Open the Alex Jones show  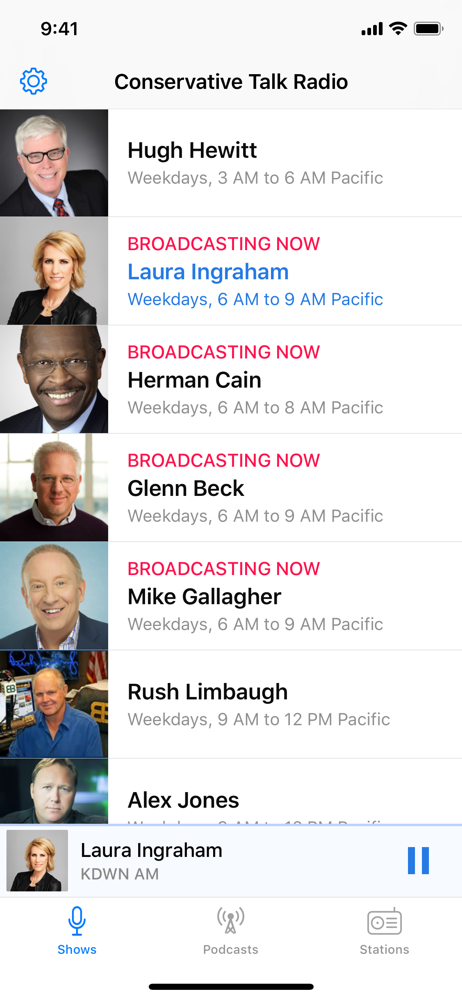231,791
